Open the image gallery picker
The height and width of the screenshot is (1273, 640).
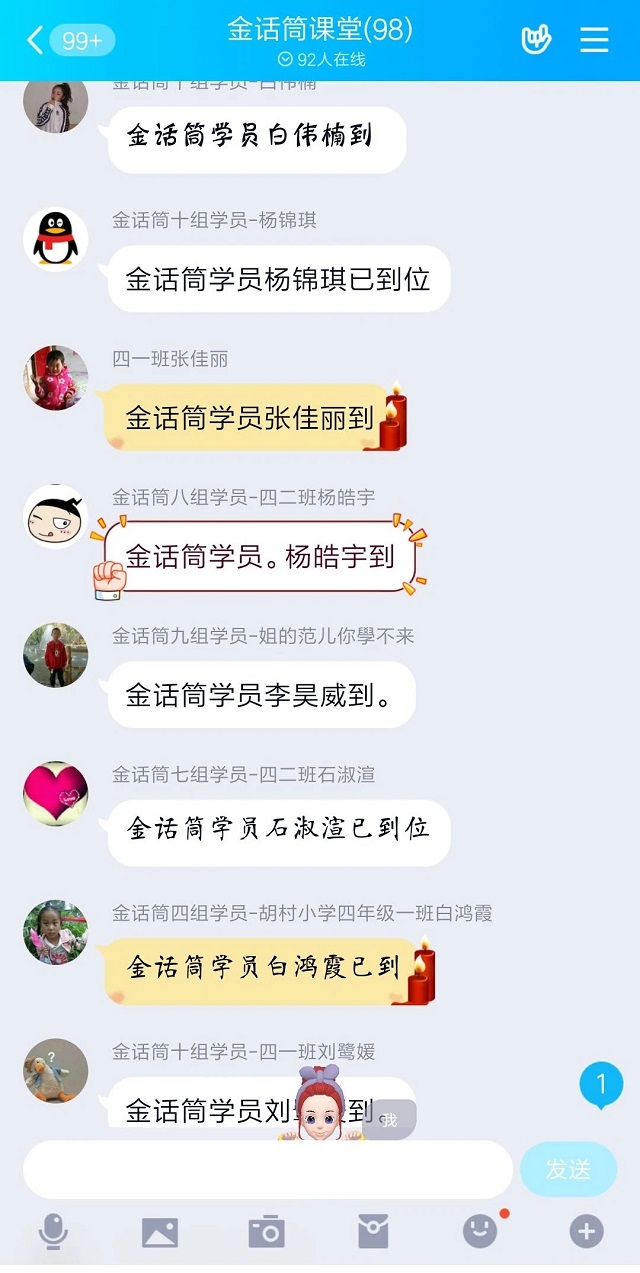pyautogui.click(x=160, y=1232)
